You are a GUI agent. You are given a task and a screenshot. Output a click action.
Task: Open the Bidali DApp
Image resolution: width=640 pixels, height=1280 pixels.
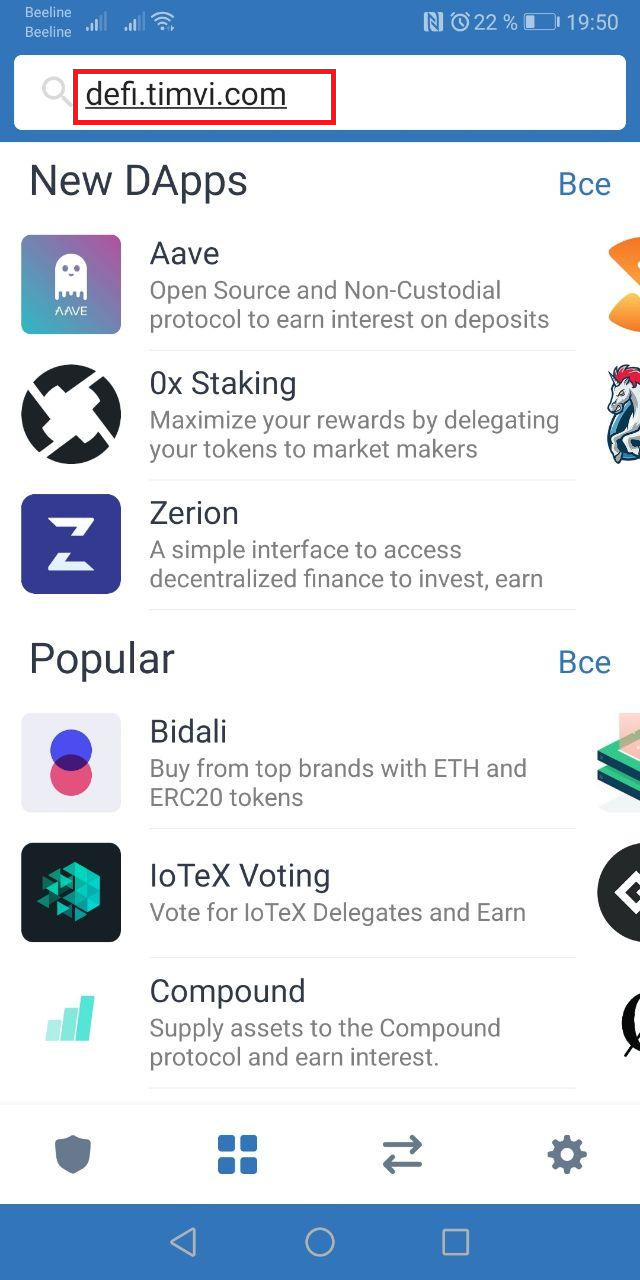(300, 763)
